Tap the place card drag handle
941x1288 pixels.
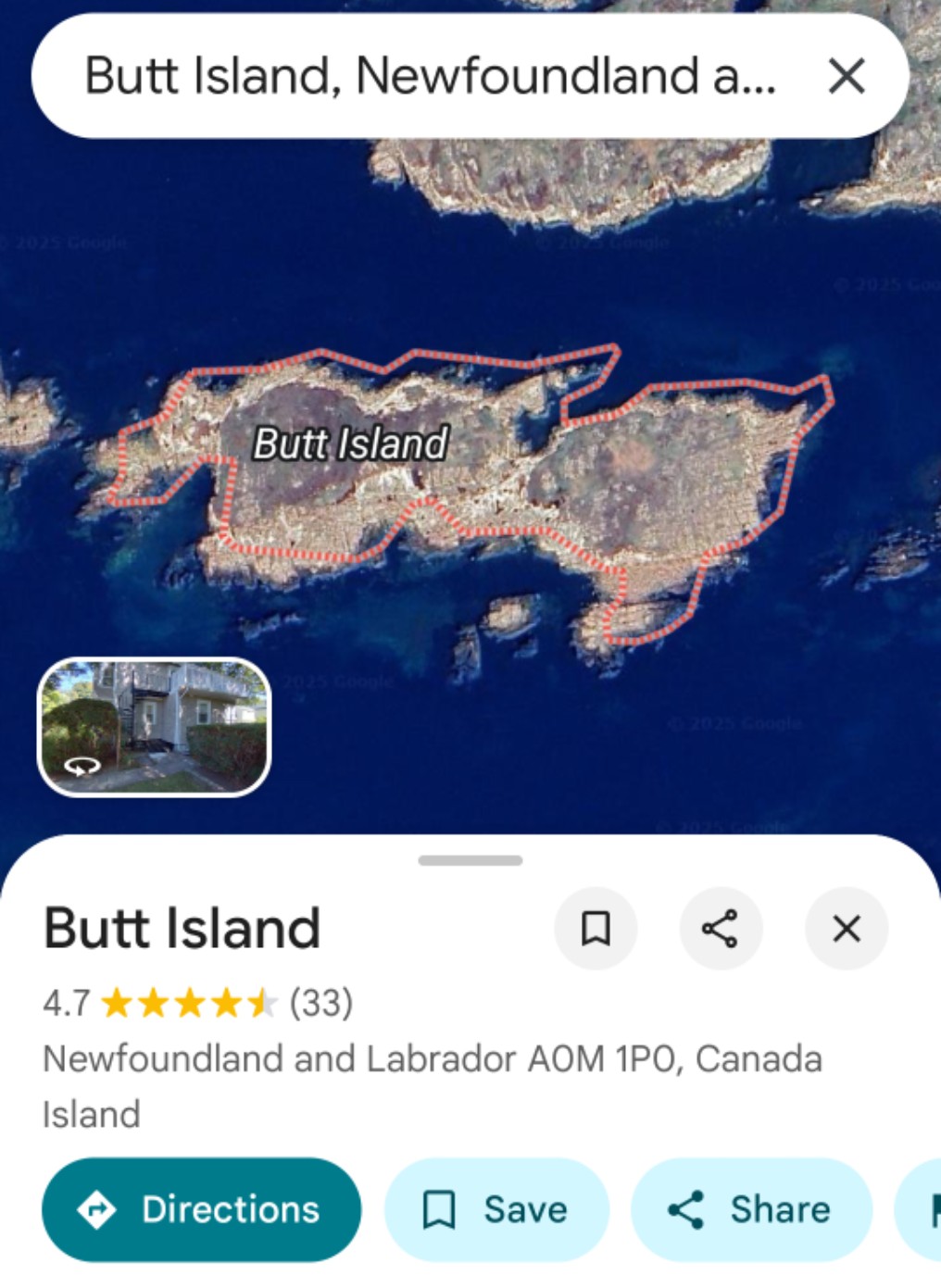[x=470, y=860]
